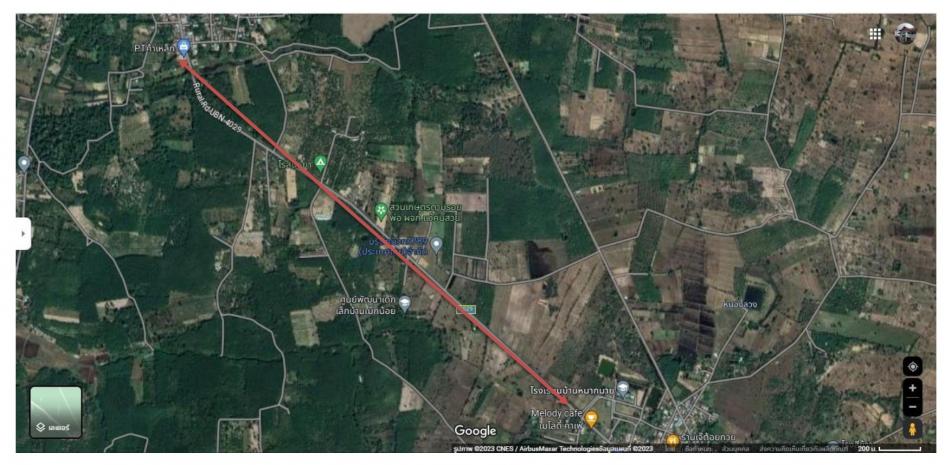The image size is (950, 465).
Task: Show my current location
Action: pyautogui.click(x=912, y=366)
